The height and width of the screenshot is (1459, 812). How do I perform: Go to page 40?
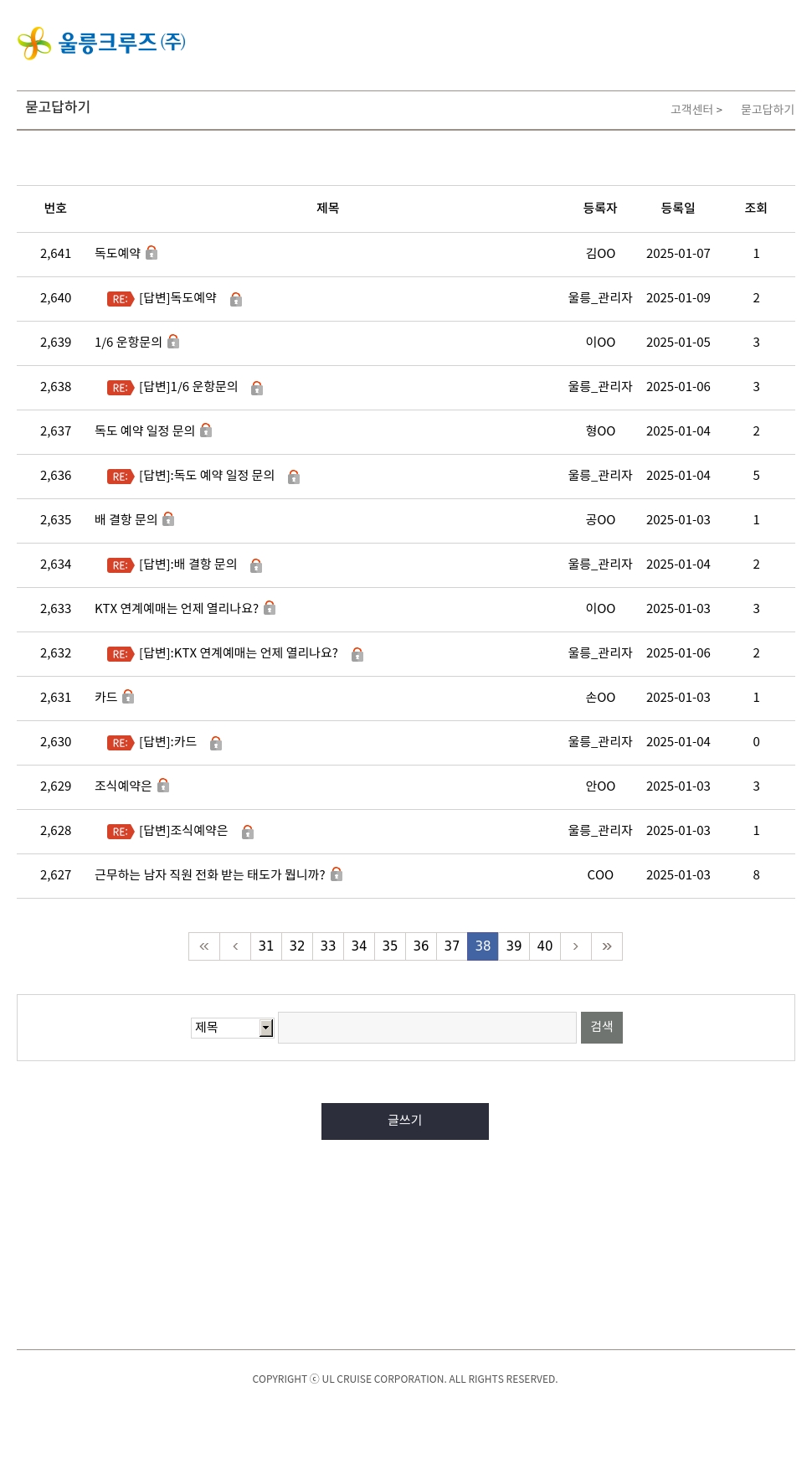point(545,946)
